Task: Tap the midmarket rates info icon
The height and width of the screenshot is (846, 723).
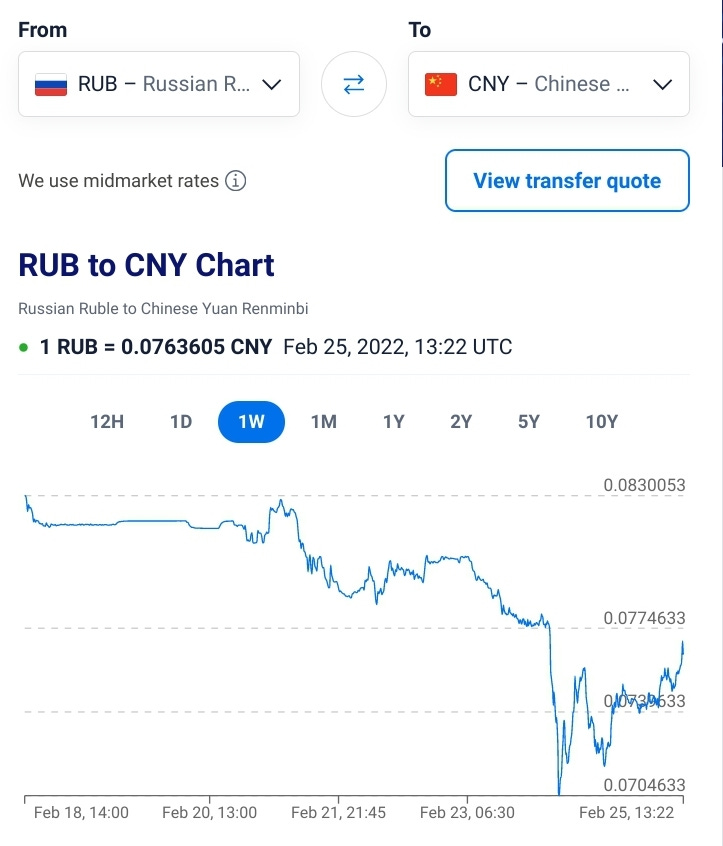Action: click(x=236, y=181)
